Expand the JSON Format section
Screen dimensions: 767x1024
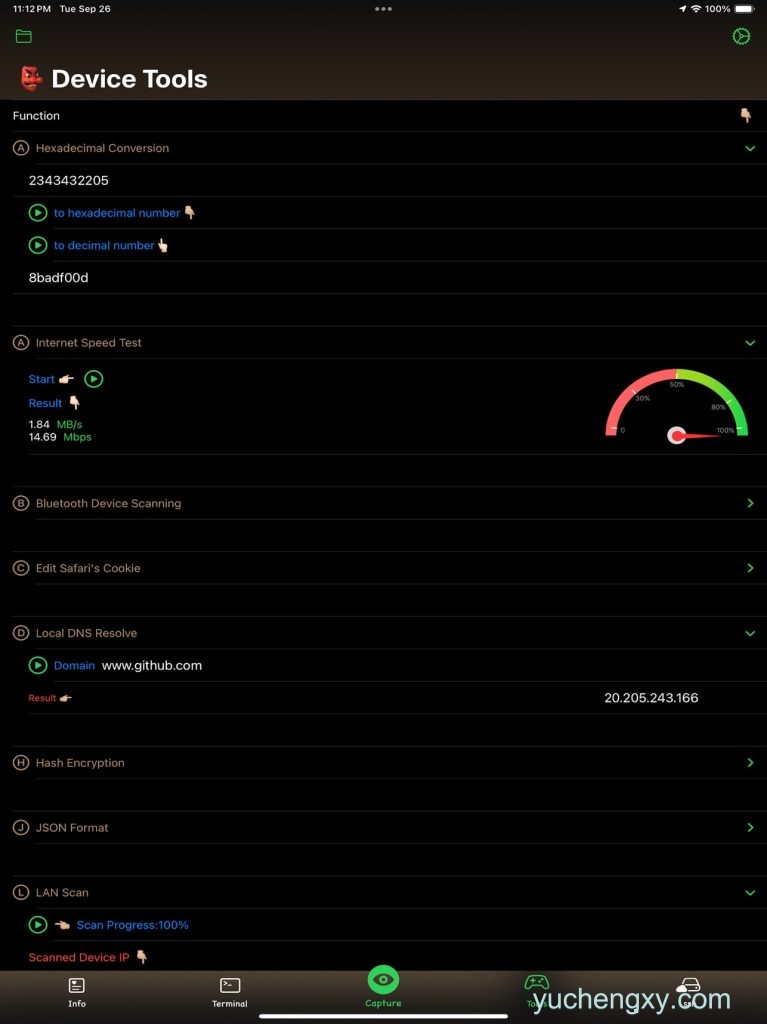pos(750,828)
